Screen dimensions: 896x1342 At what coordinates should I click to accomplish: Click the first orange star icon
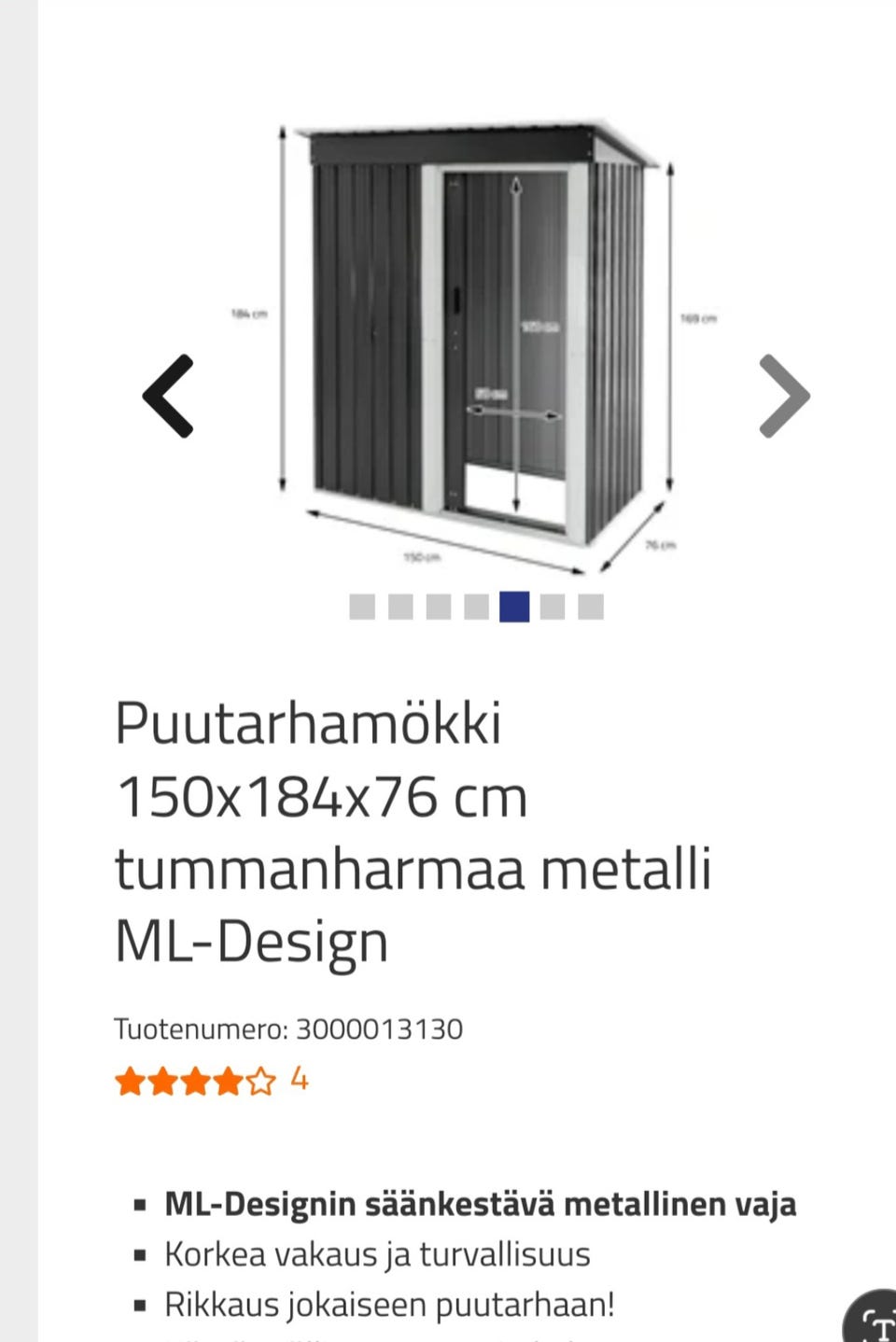[x=131, y=1083]
